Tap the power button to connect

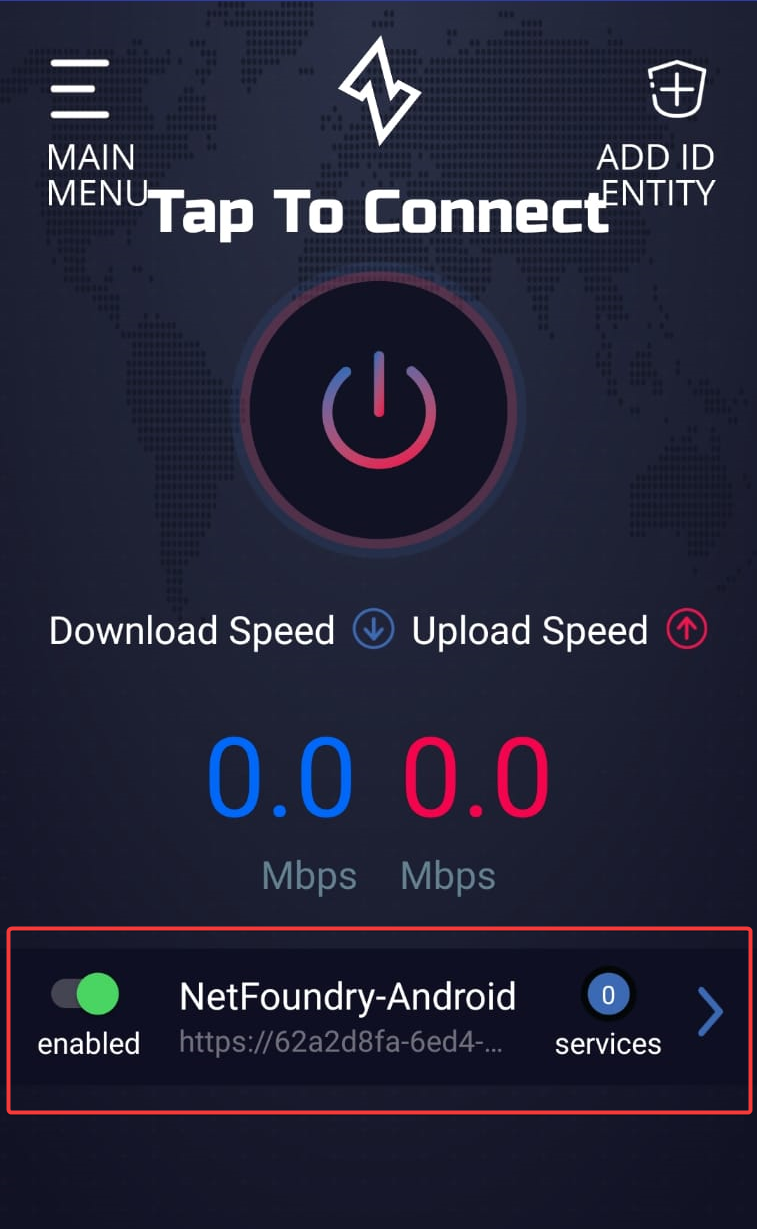(x=379, y=409)
